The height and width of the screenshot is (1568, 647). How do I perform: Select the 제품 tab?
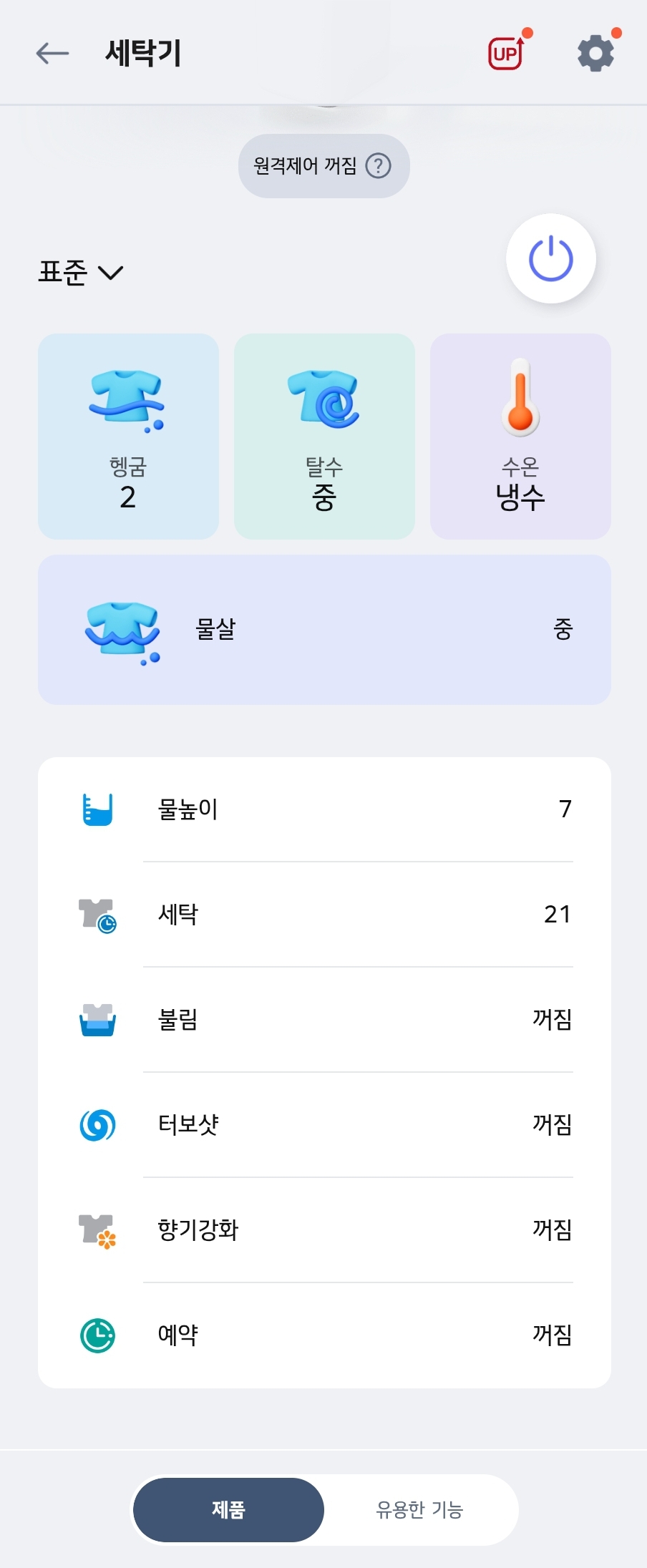point(228,1509)
